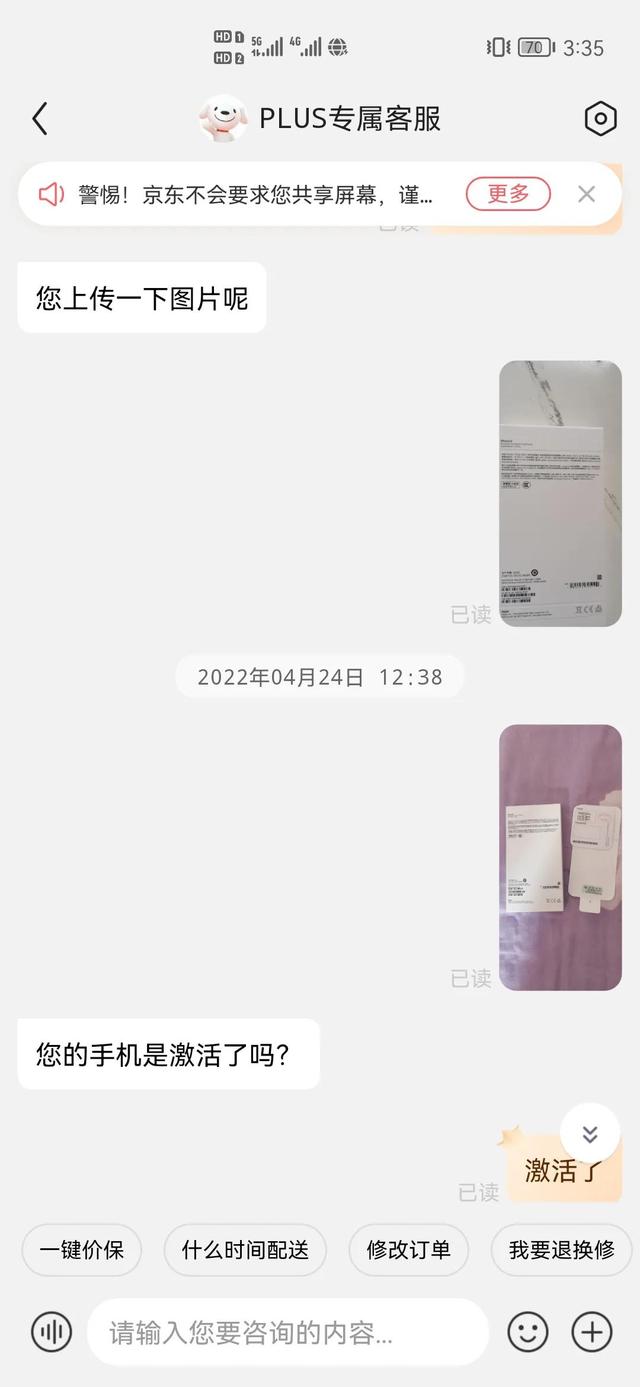
Task: Choose the 什么时间配送 quick chip
Action: pyautogui.click(x=245, y=1250)
